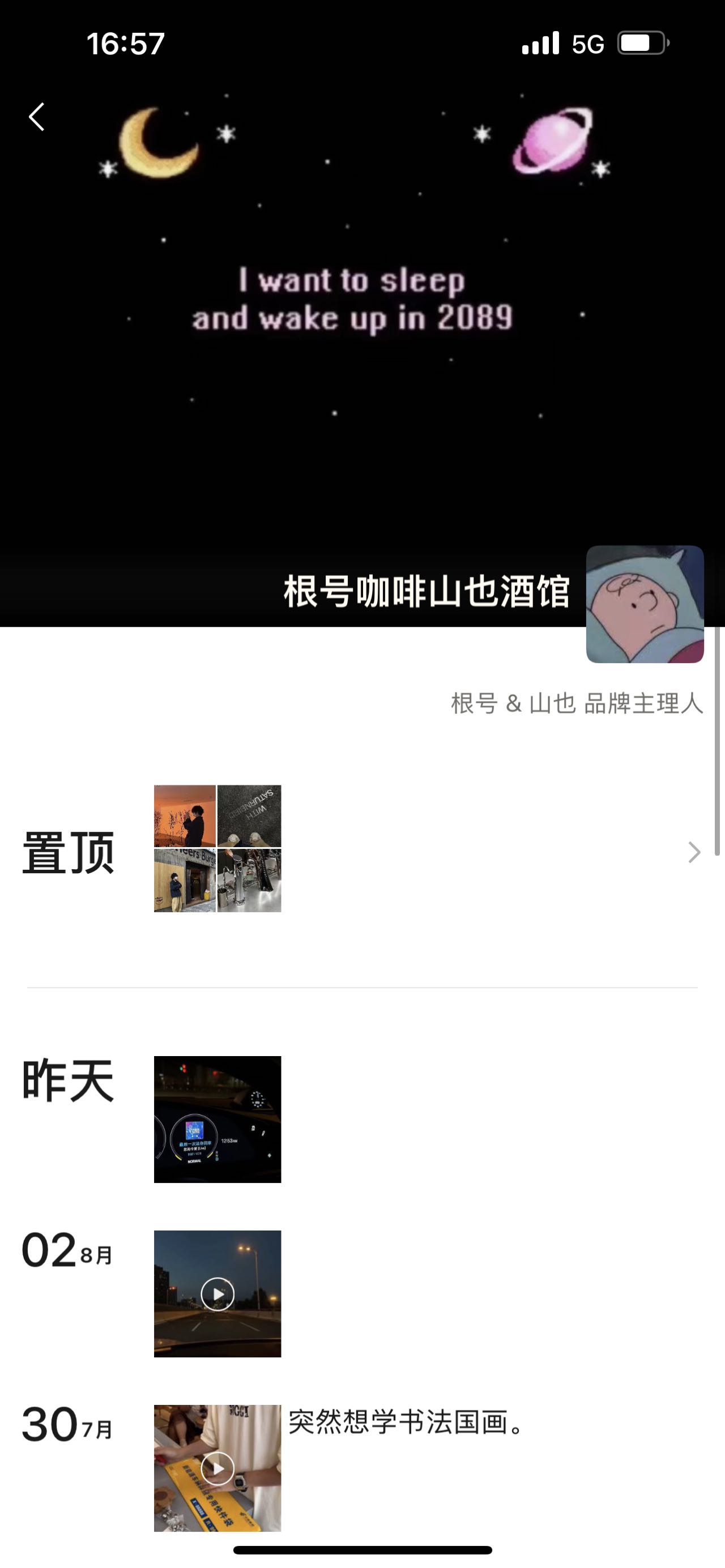Open the post 突然想学书法国画

406,1422
